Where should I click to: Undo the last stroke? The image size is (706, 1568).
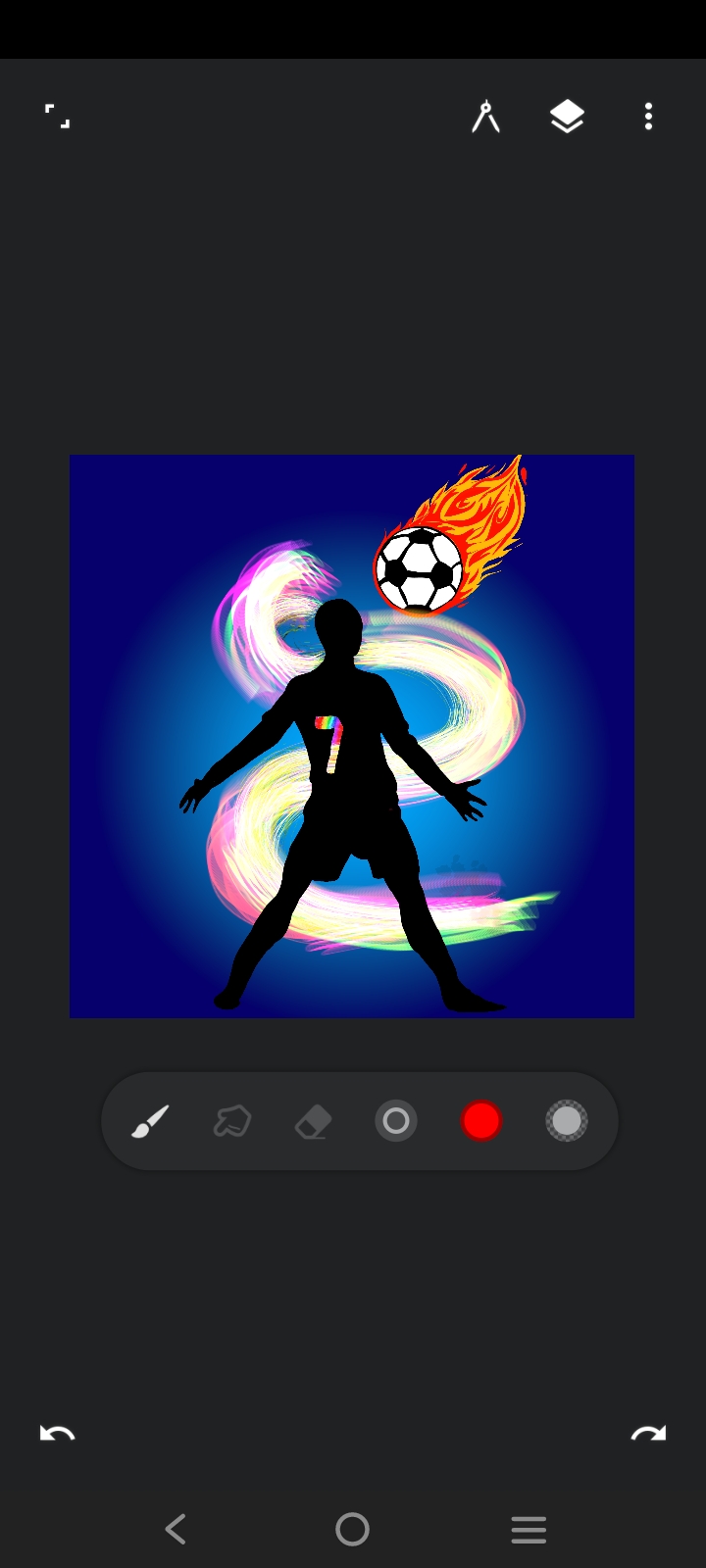click(x=57, y=1434)
